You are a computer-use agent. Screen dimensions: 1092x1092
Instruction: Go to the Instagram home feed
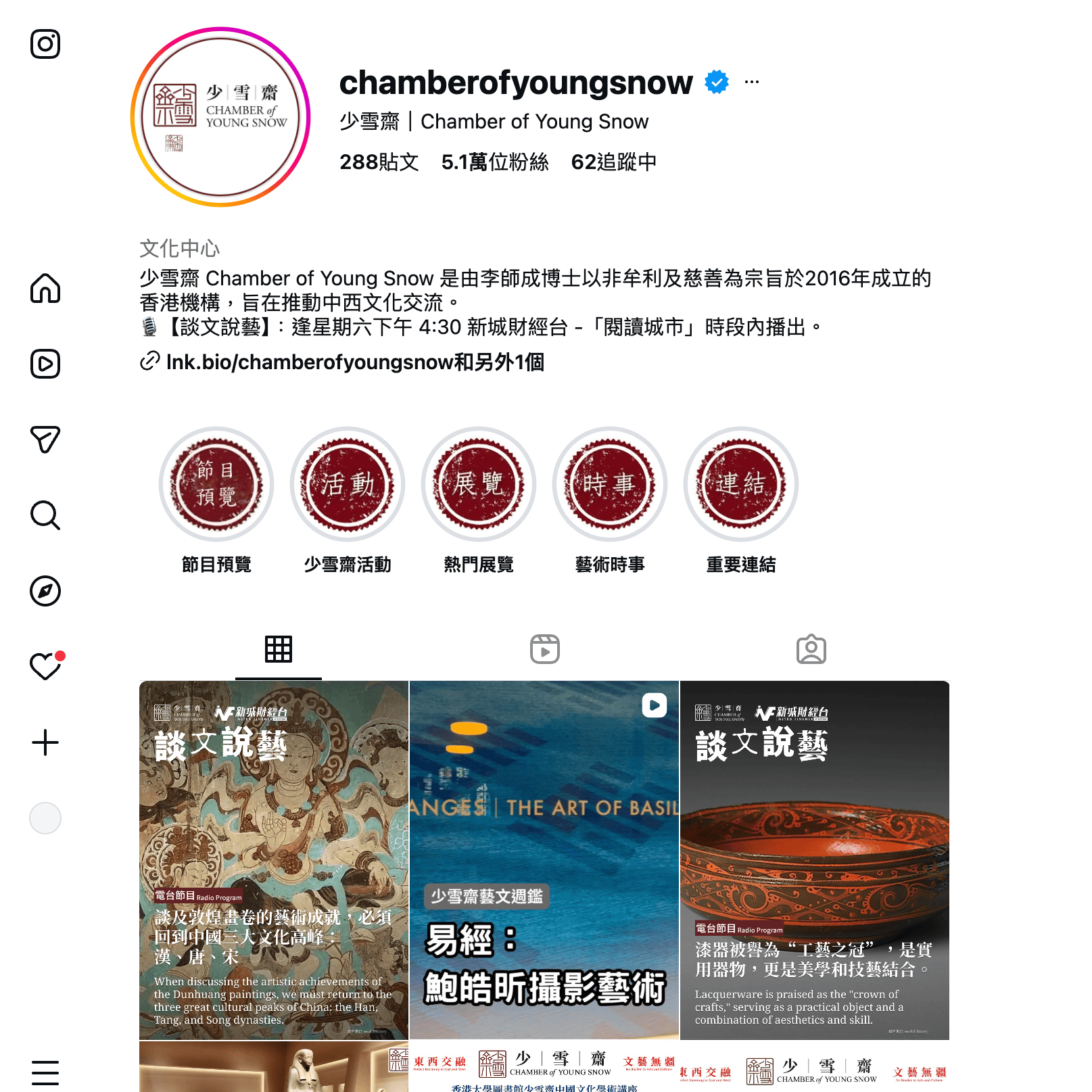point(45,289)
